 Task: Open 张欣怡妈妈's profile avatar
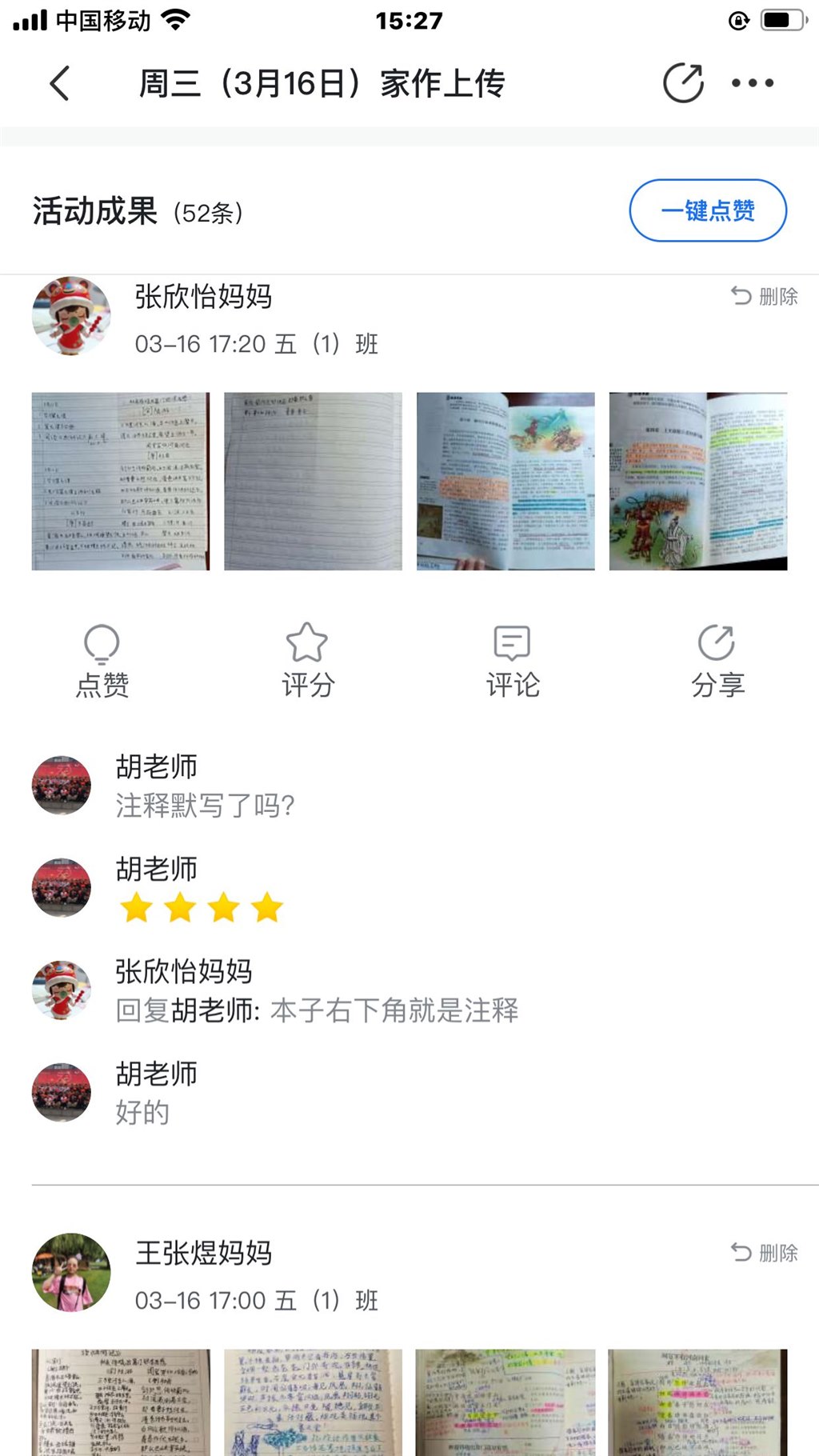(71, 317)
